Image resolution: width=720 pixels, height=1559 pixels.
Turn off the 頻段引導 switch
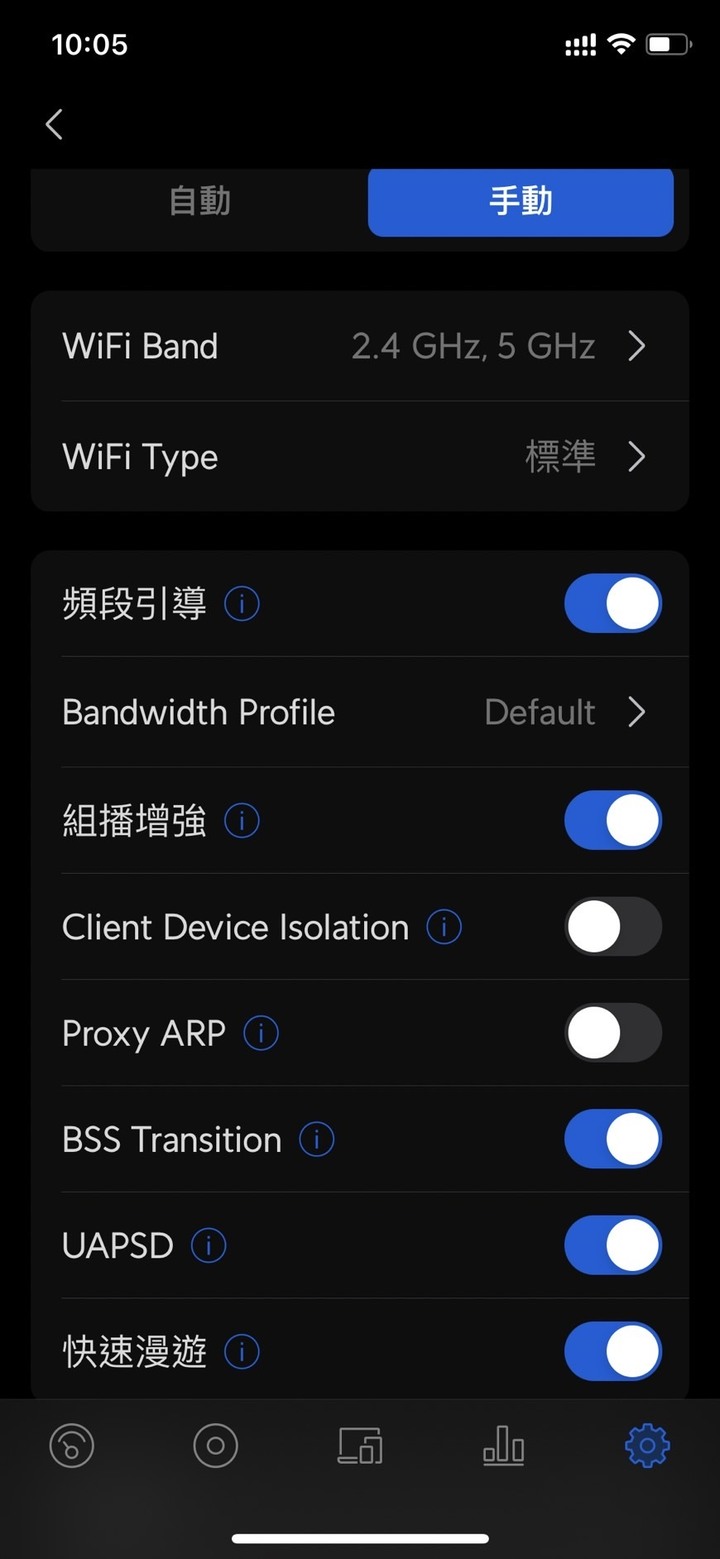click(613, 604)
